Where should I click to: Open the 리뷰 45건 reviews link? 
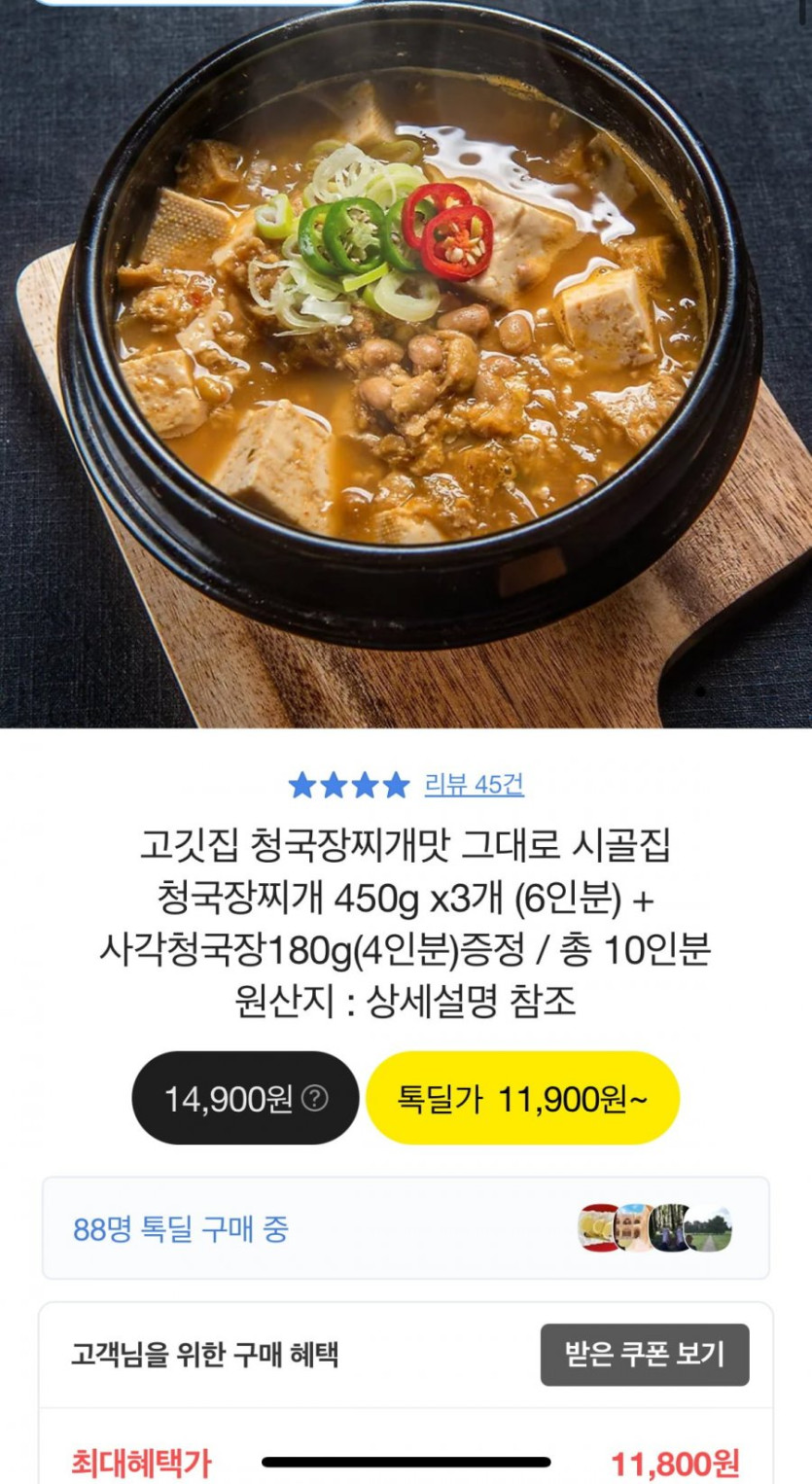(x=474, y=785)
